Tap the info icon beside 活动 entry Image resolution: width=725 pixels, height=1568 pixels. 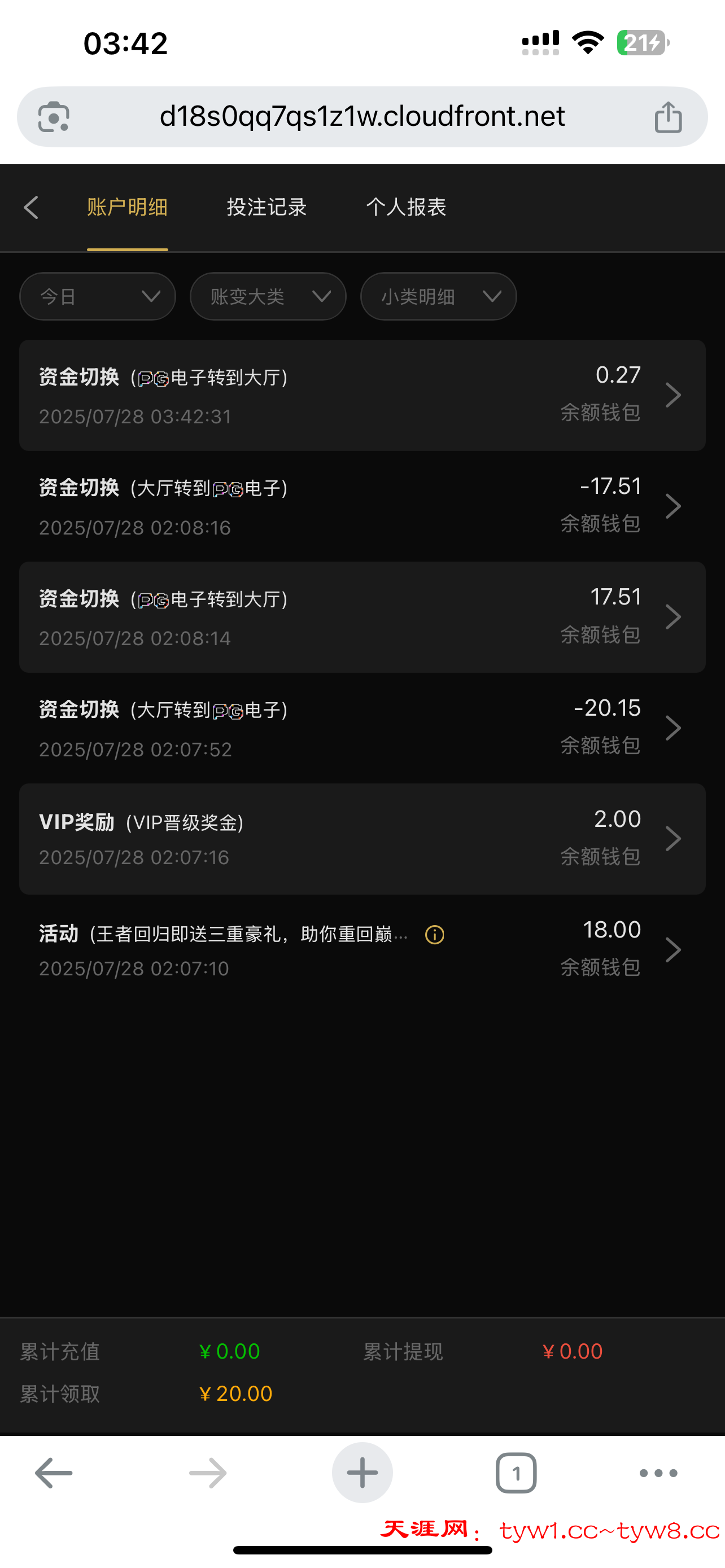click(434, 934)
